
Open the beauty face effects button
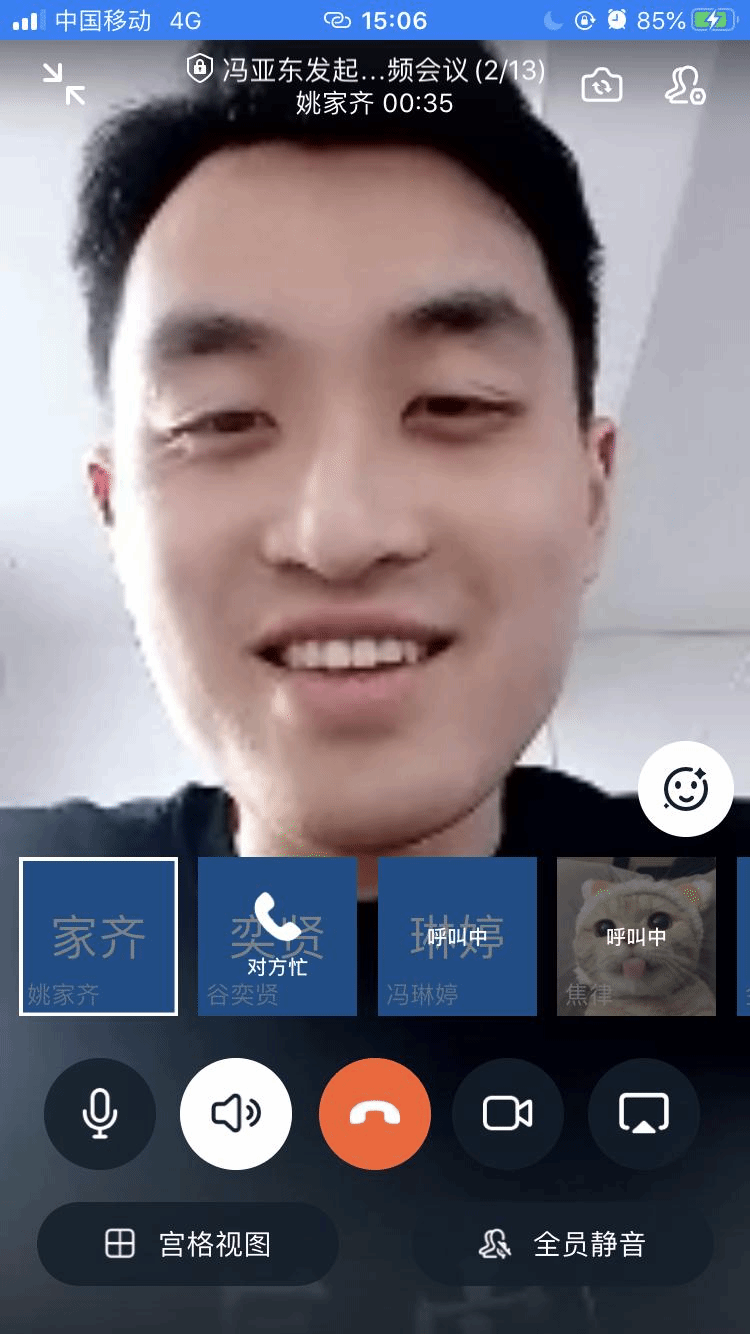pos(686,789)
